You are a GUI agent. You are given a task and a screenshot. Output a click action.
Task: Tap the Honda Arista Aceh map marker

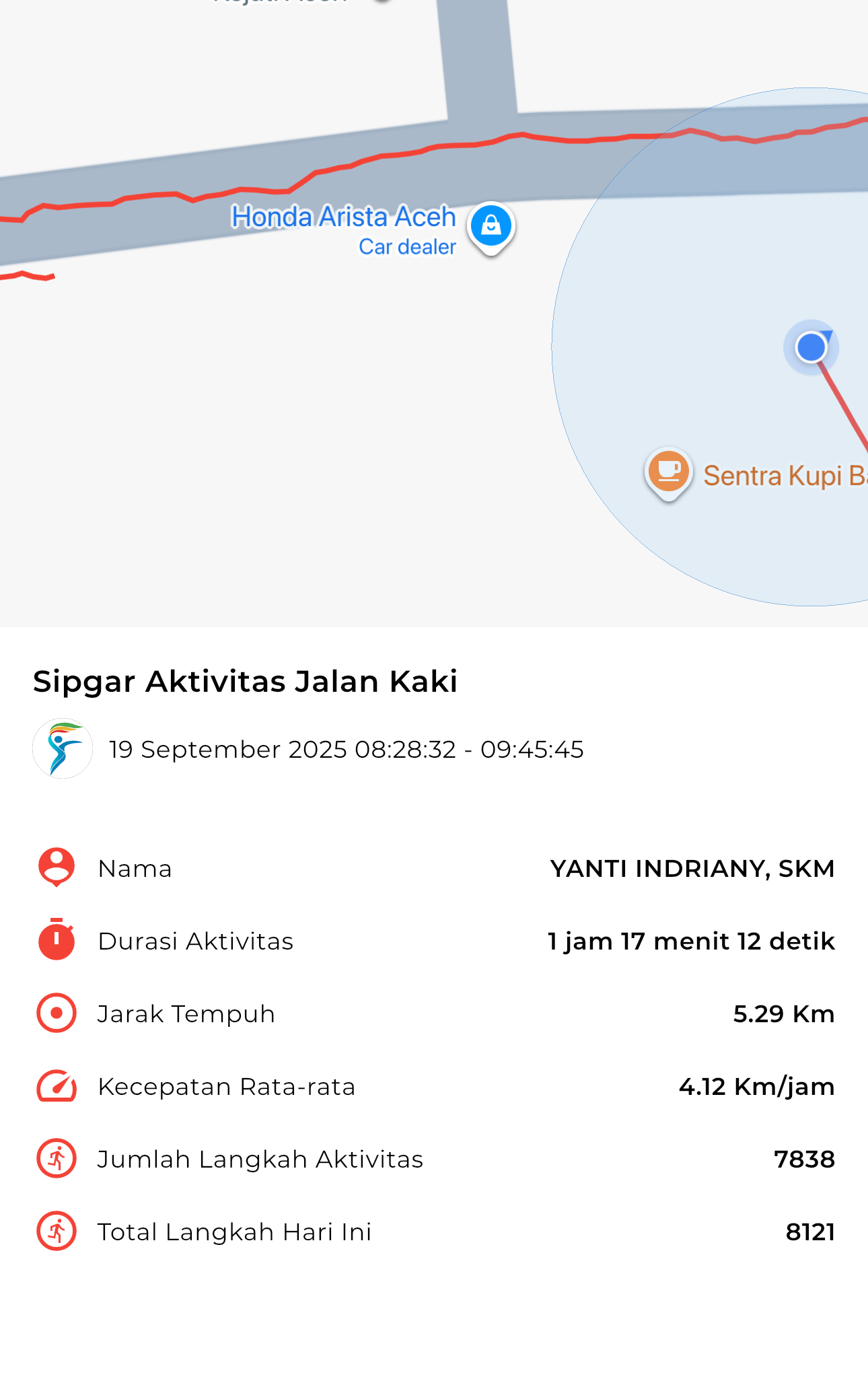(491, 227)
